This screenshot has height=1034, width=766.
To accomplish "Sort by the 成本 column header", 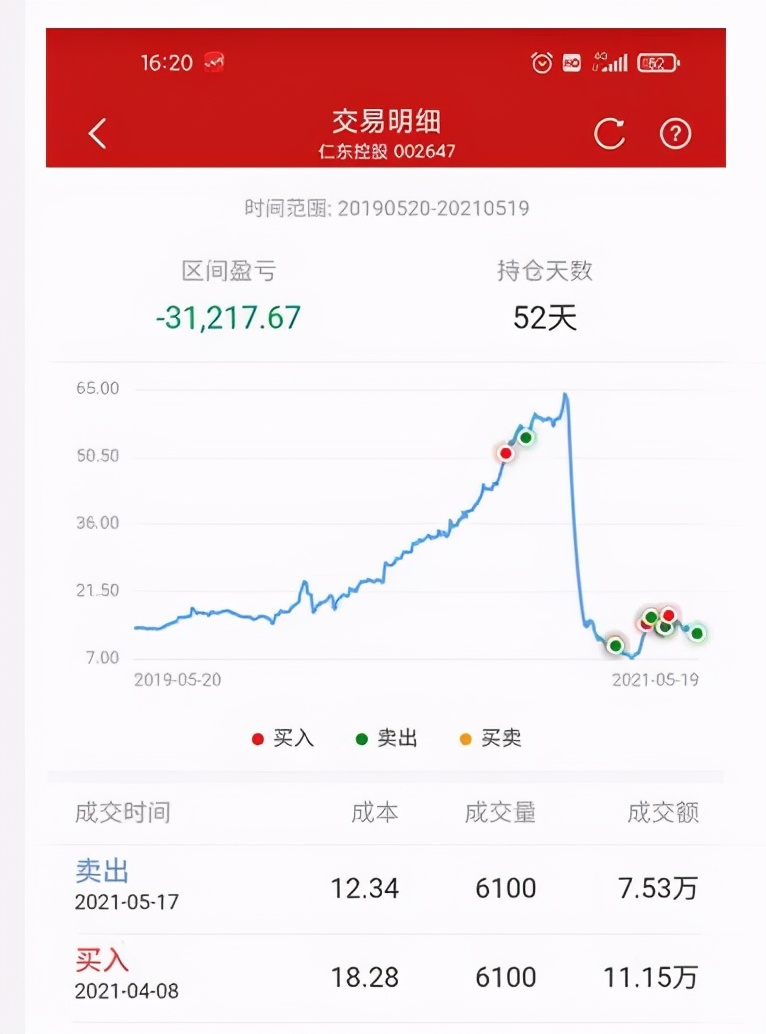I will pos(376,813).
